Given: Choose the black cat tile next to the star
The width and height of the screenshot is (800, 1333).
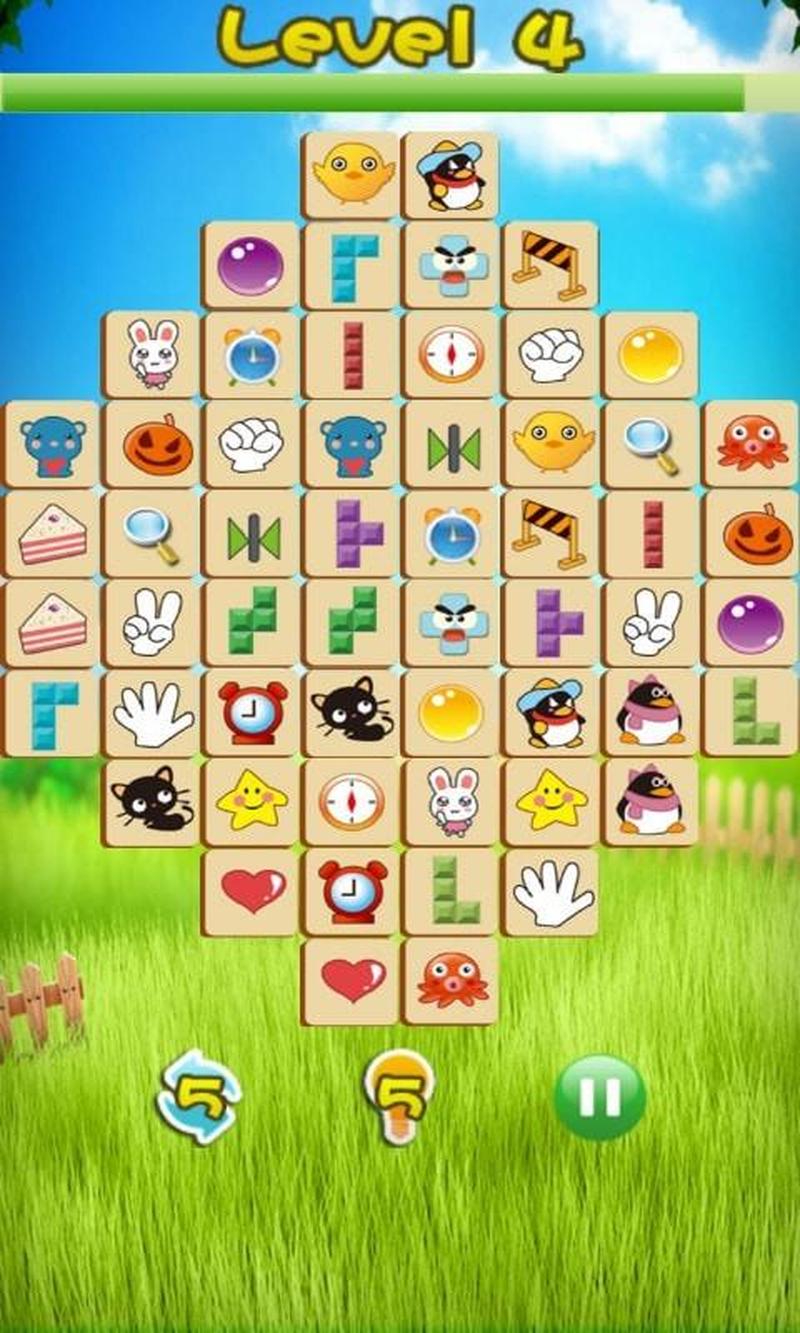Looking at the screenshot, I should point(151,802).
